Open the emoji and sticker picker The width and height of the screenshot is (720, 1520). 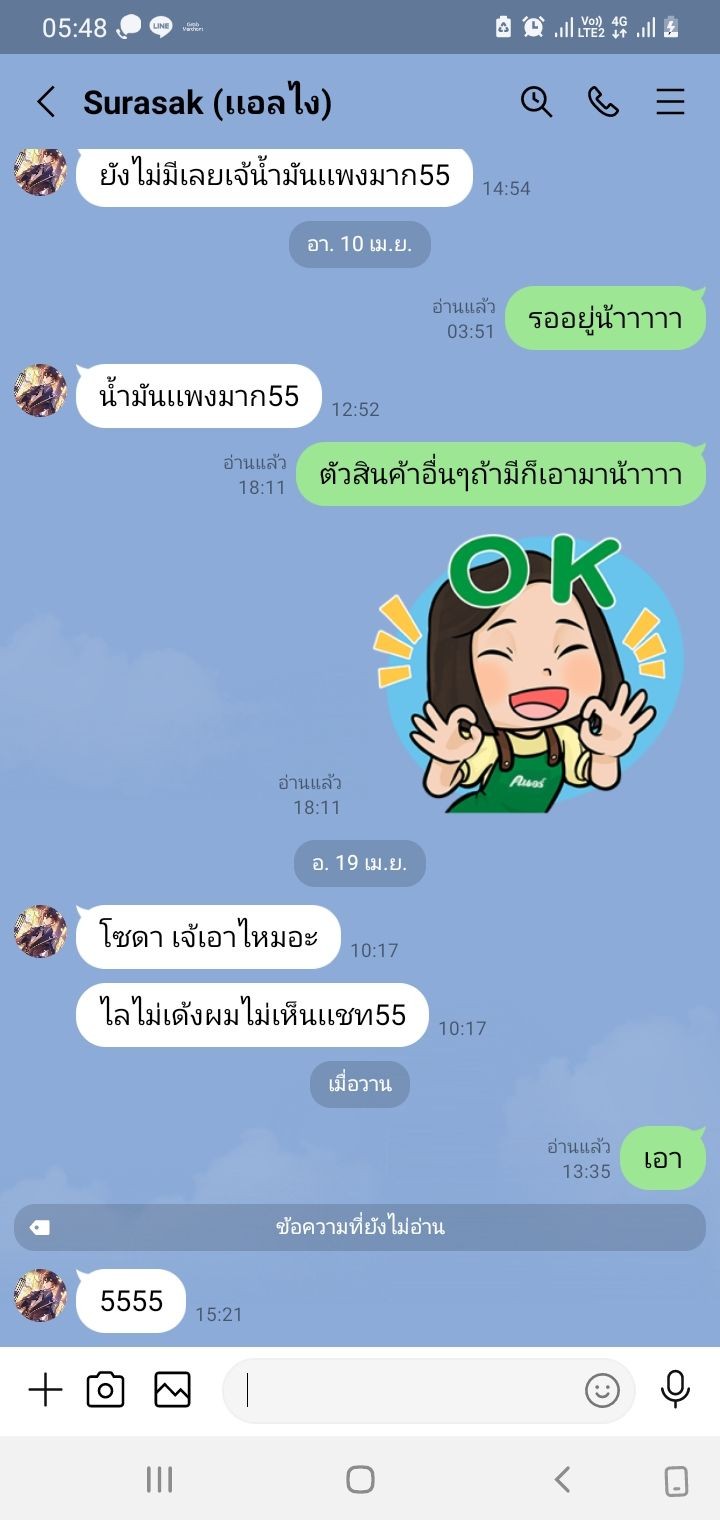[602, 1390]
